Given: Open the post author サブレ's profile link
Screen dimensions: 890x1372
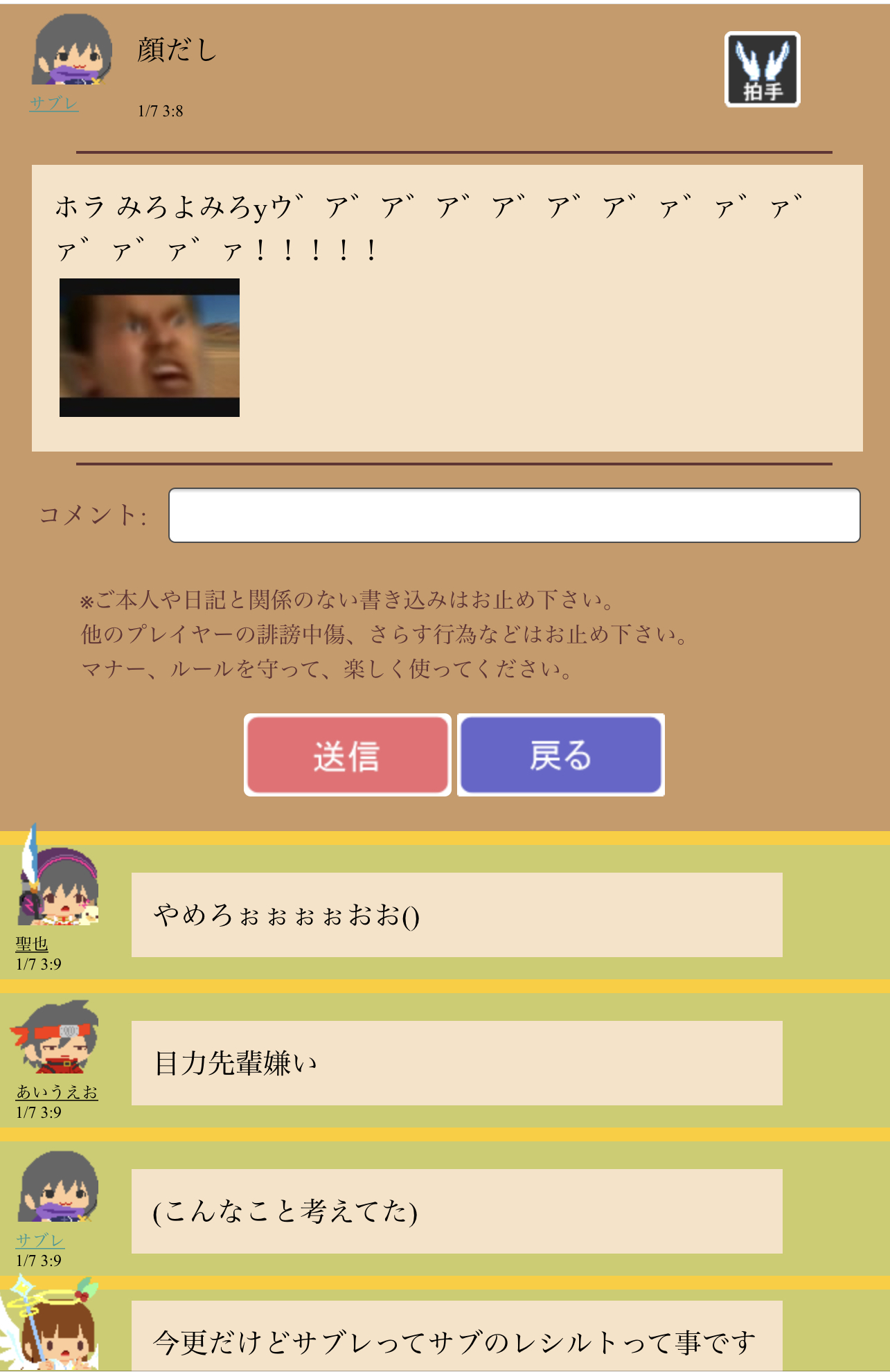Looking at the screenshot, I should pyautogui.click(x=54, y=104).
